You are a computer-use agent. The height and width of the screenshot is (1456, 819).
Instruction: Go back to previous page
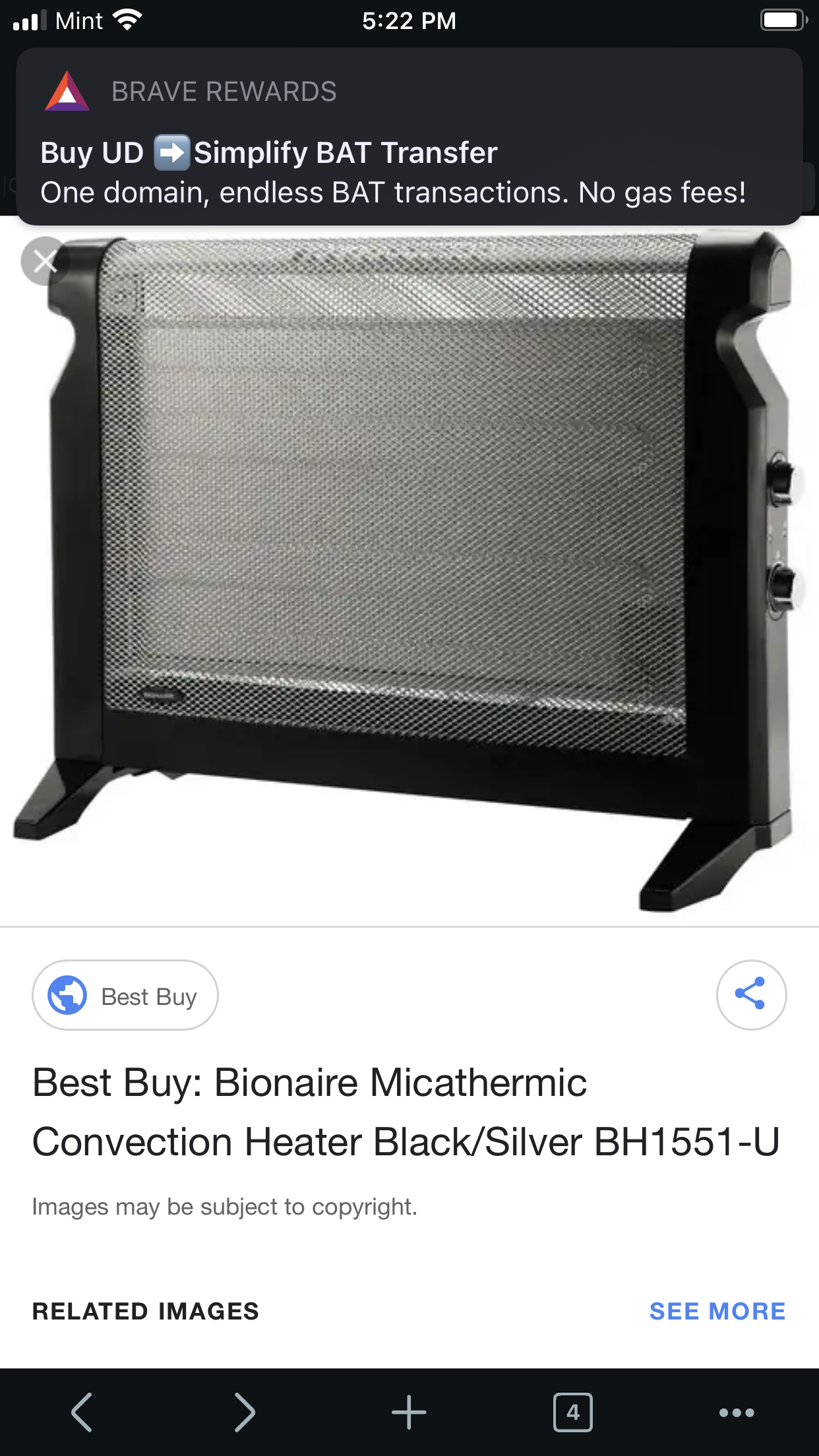click(x=82, y=1412)
